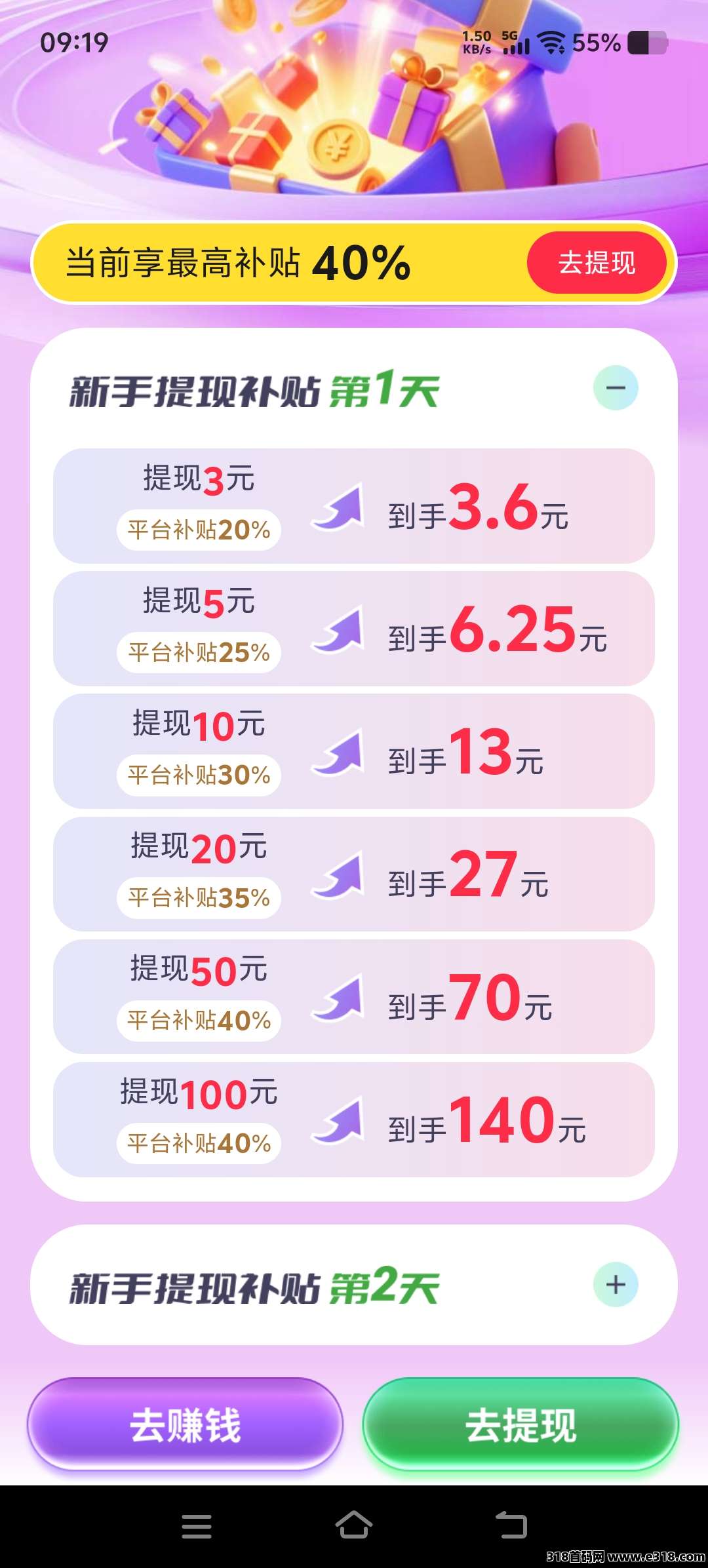This screenshot has width=708, height=1568.
Task: Tap the purple 去赚钱 button
Action: (x=186, y=1425)
